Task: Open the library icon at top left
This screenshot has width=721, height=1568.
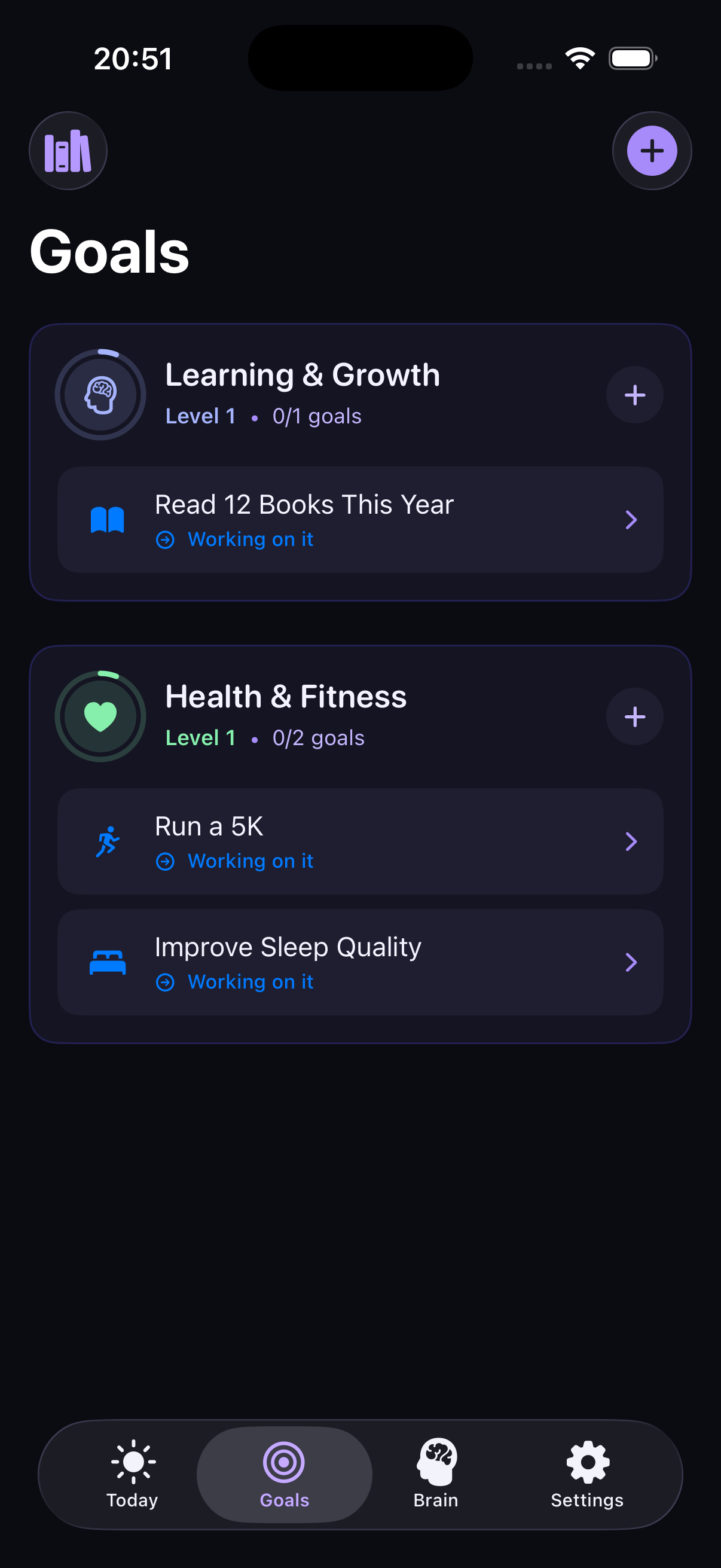Action: point(68,150)
